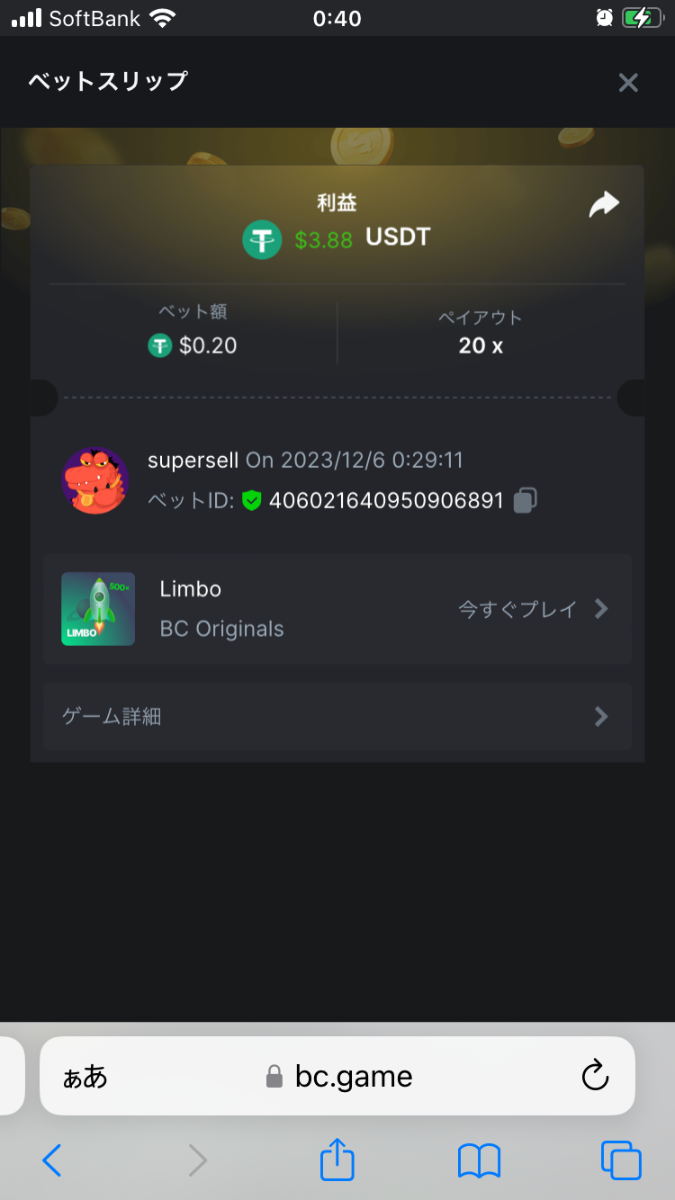This screenshot has width=675, height=1200.
Task: Share this bet slip result
Action: (604, 205)
